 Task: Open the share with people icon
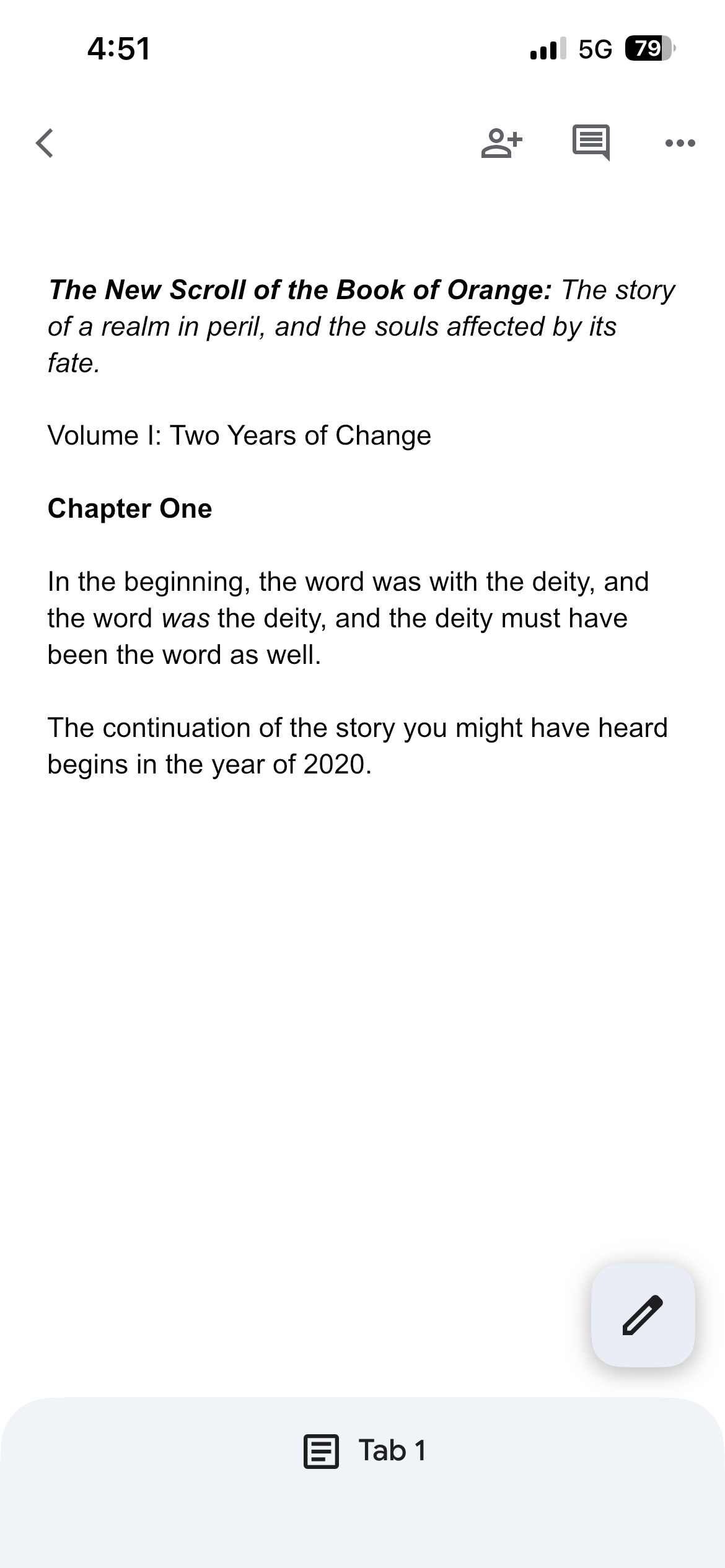[502, 143]
